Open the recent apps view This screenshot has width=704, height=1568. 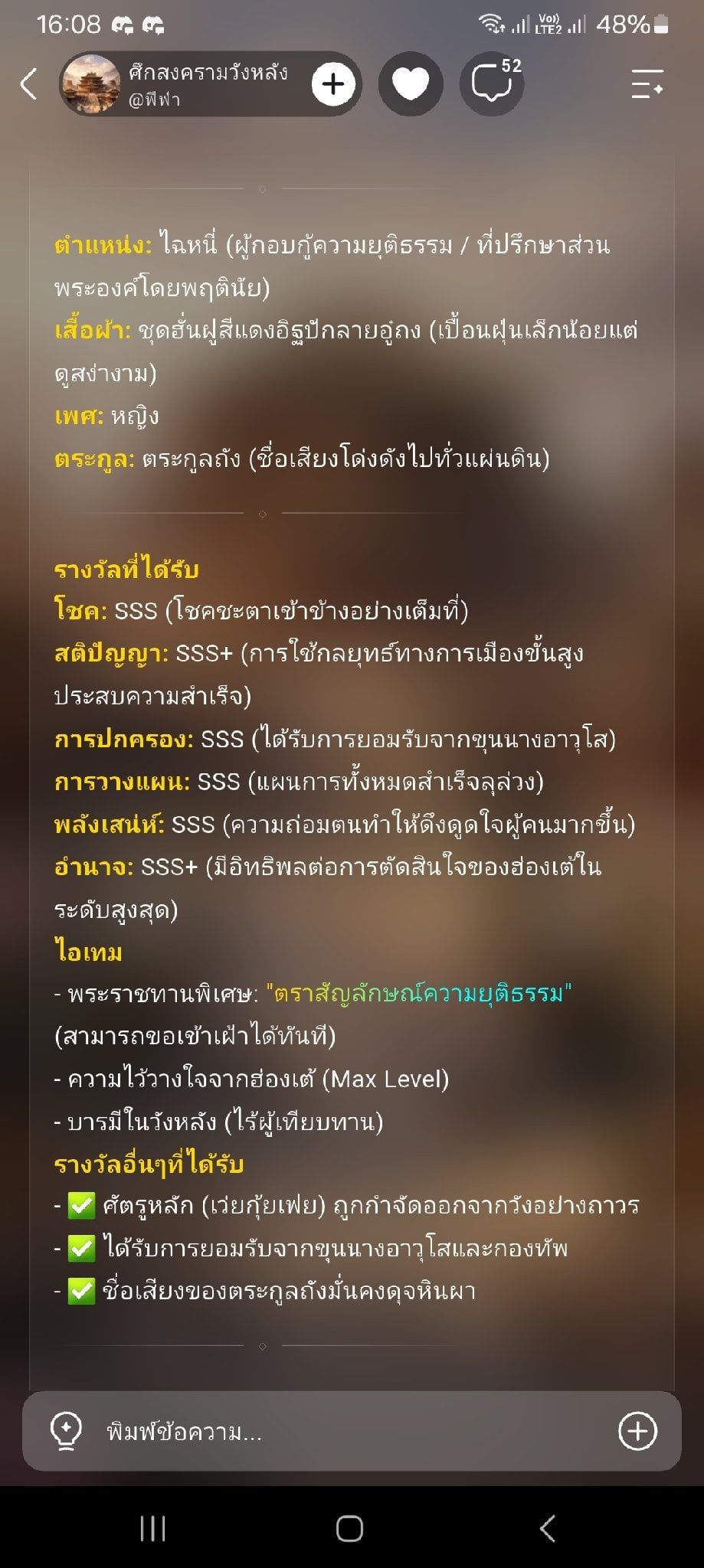[x=153, y=1529]
